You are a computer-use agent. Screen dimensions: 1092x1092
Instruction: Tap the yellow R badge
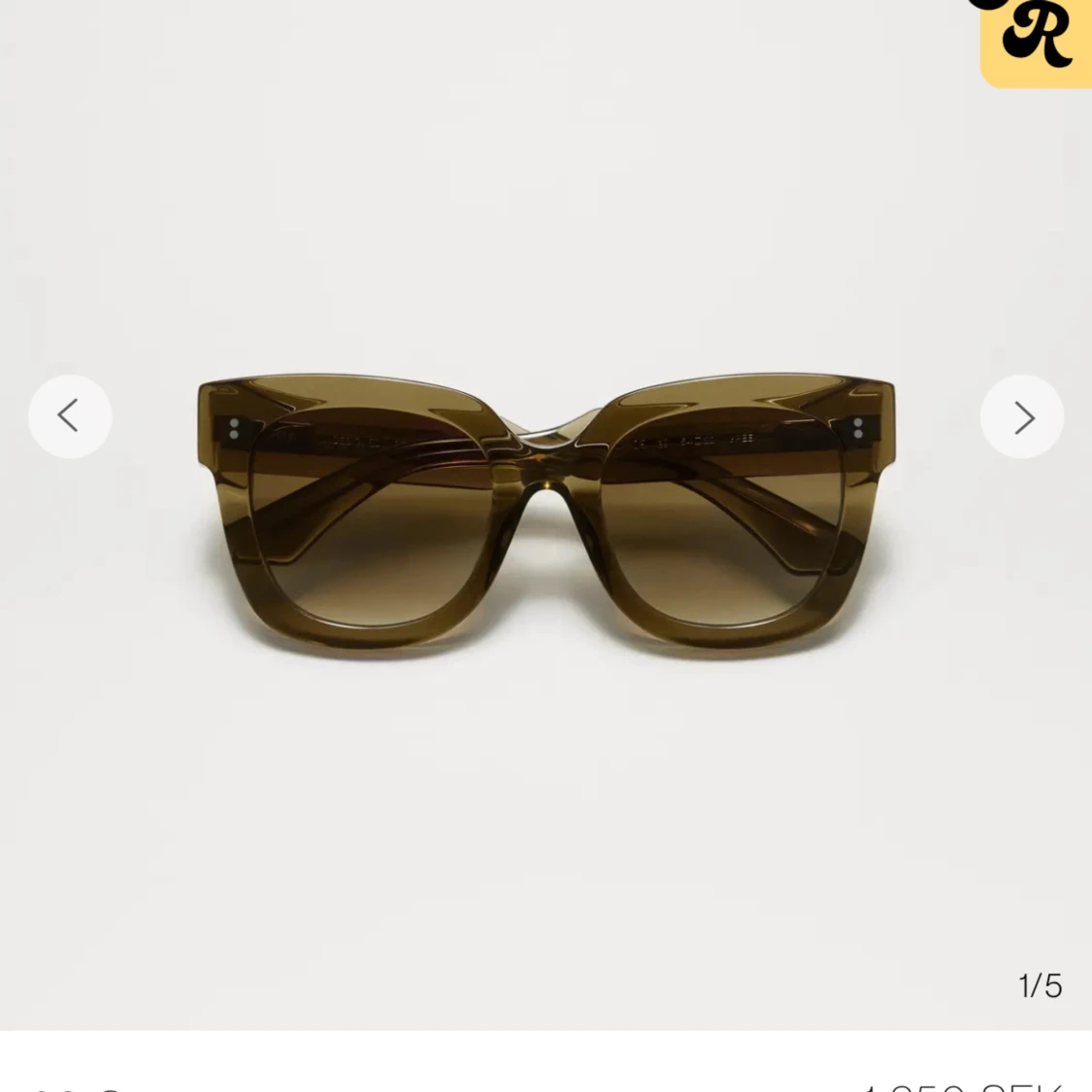pyautogui.click(x=1038, y=39)
